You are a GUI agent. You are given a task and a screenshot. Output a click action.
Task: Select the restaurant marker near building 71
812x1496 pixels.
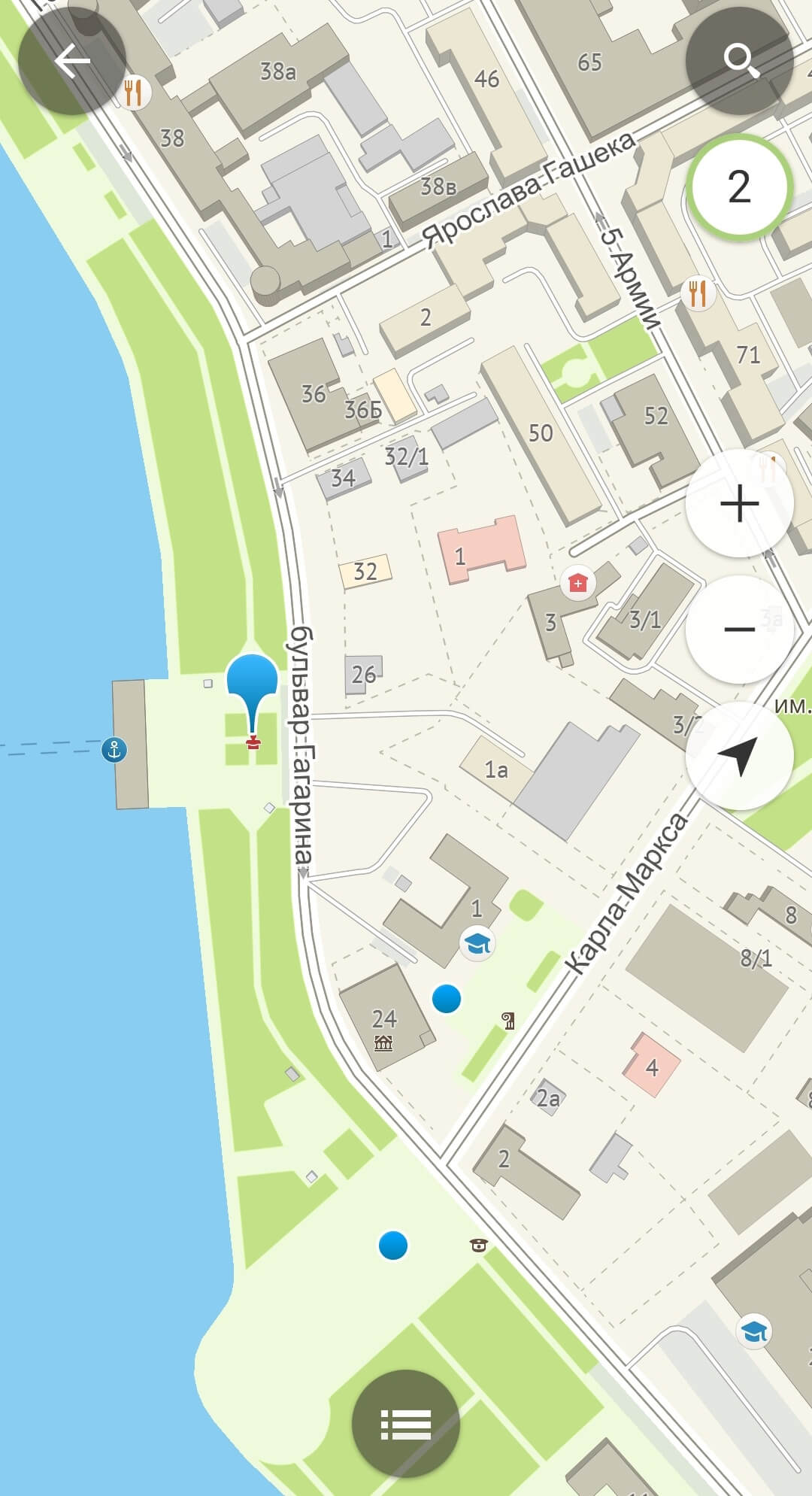[x=698, y=293]
